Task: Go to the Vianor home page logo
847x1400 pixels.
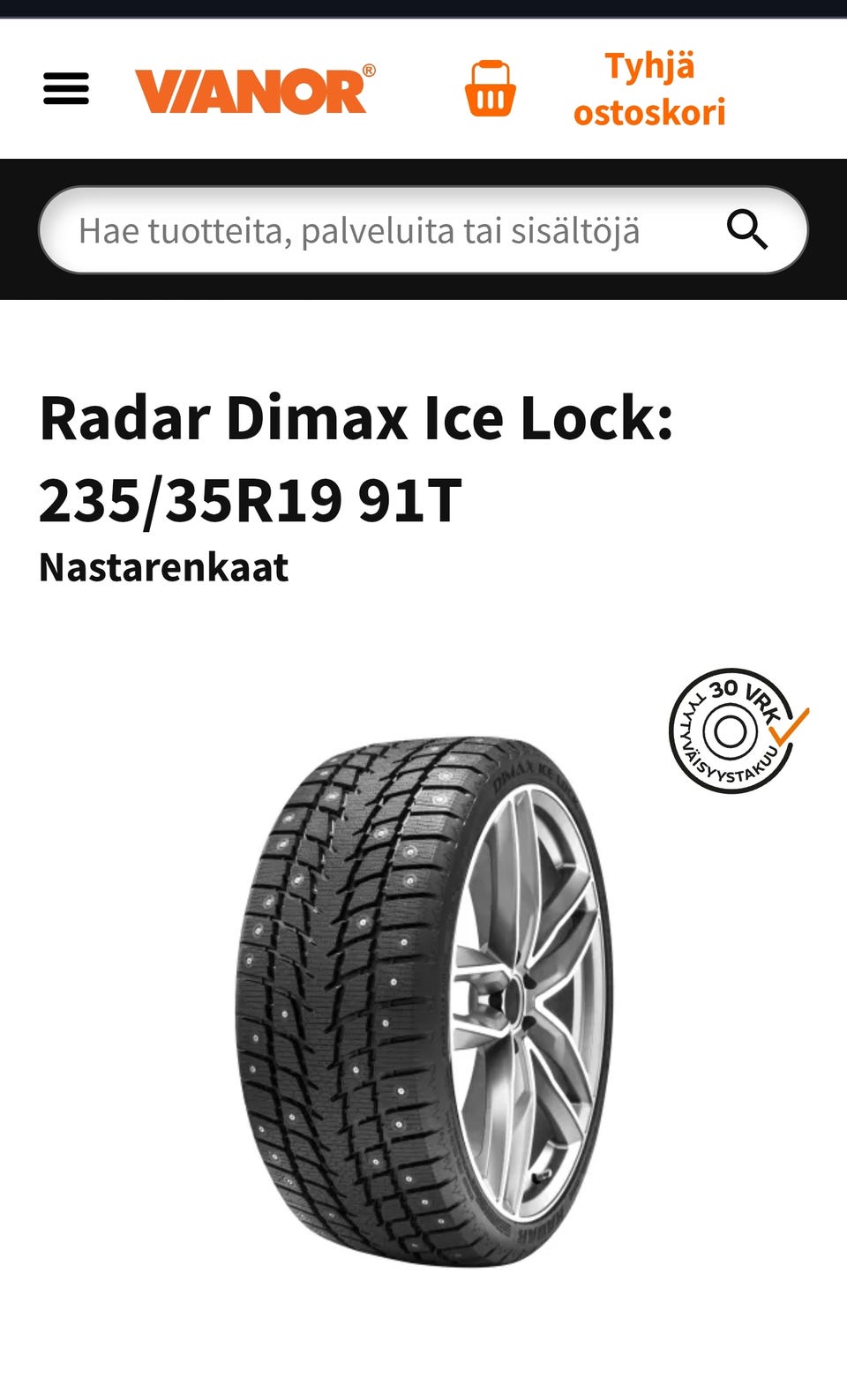Action: (x=255, y=89)
